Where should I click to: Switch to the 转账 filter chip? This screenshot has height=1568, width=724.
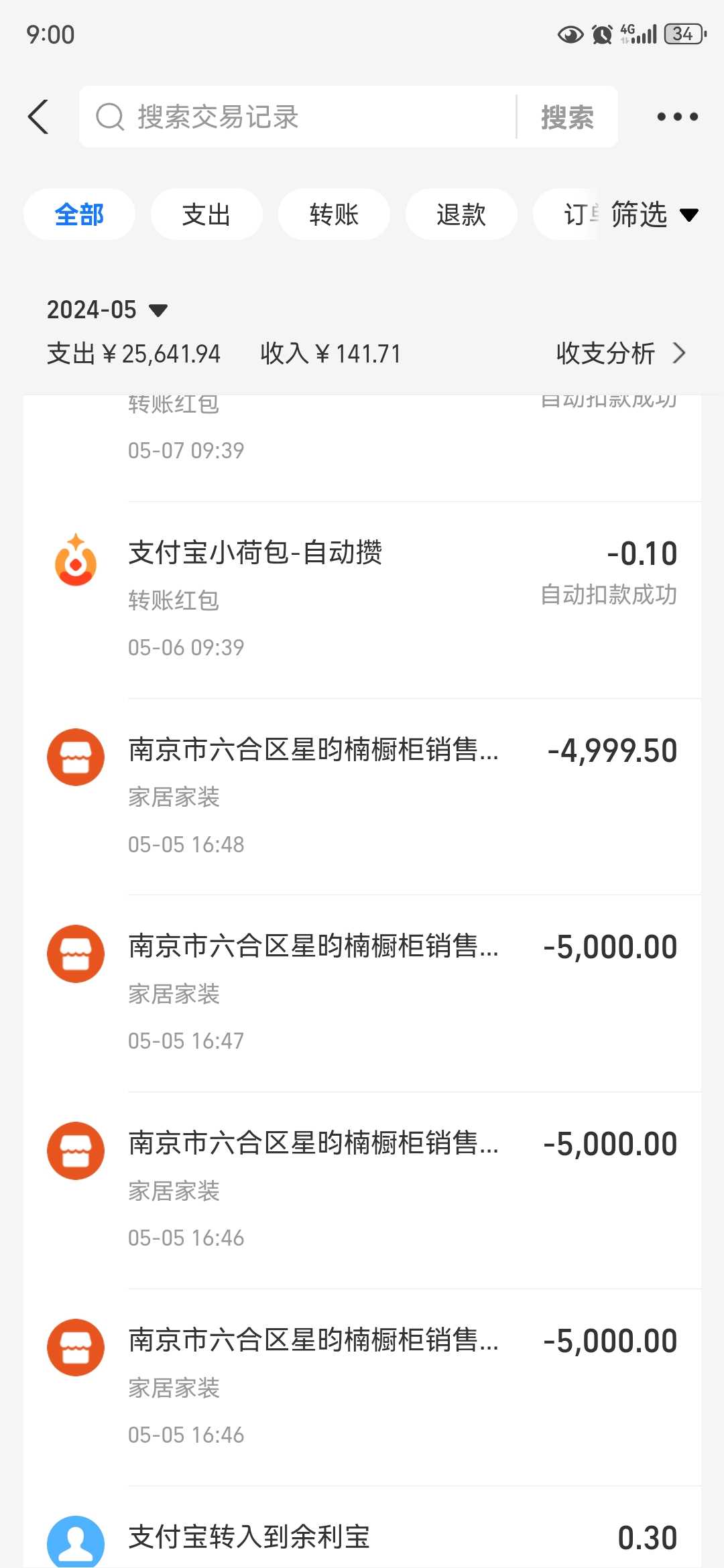(334, 215)
